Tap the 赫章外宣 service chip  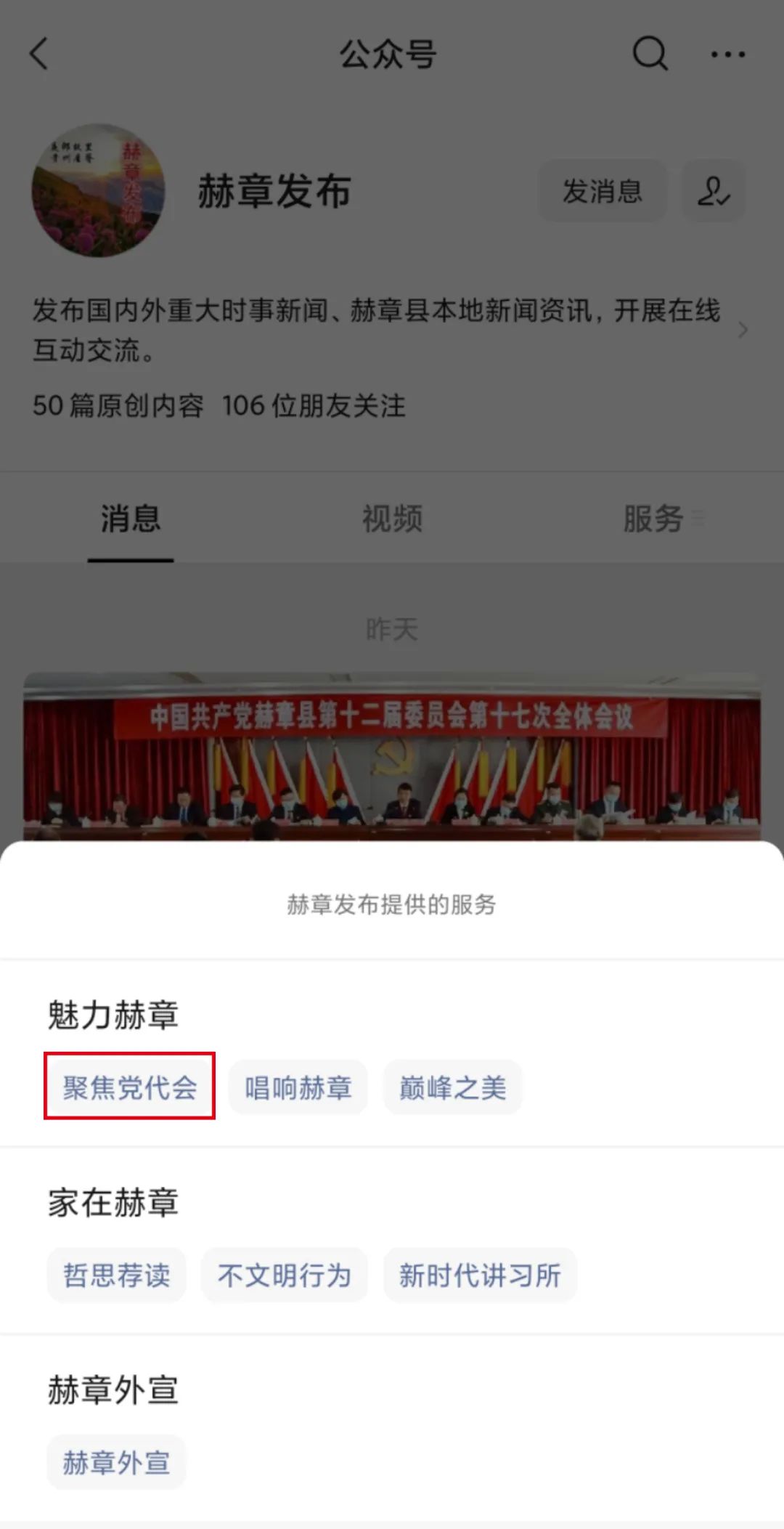117,1462
